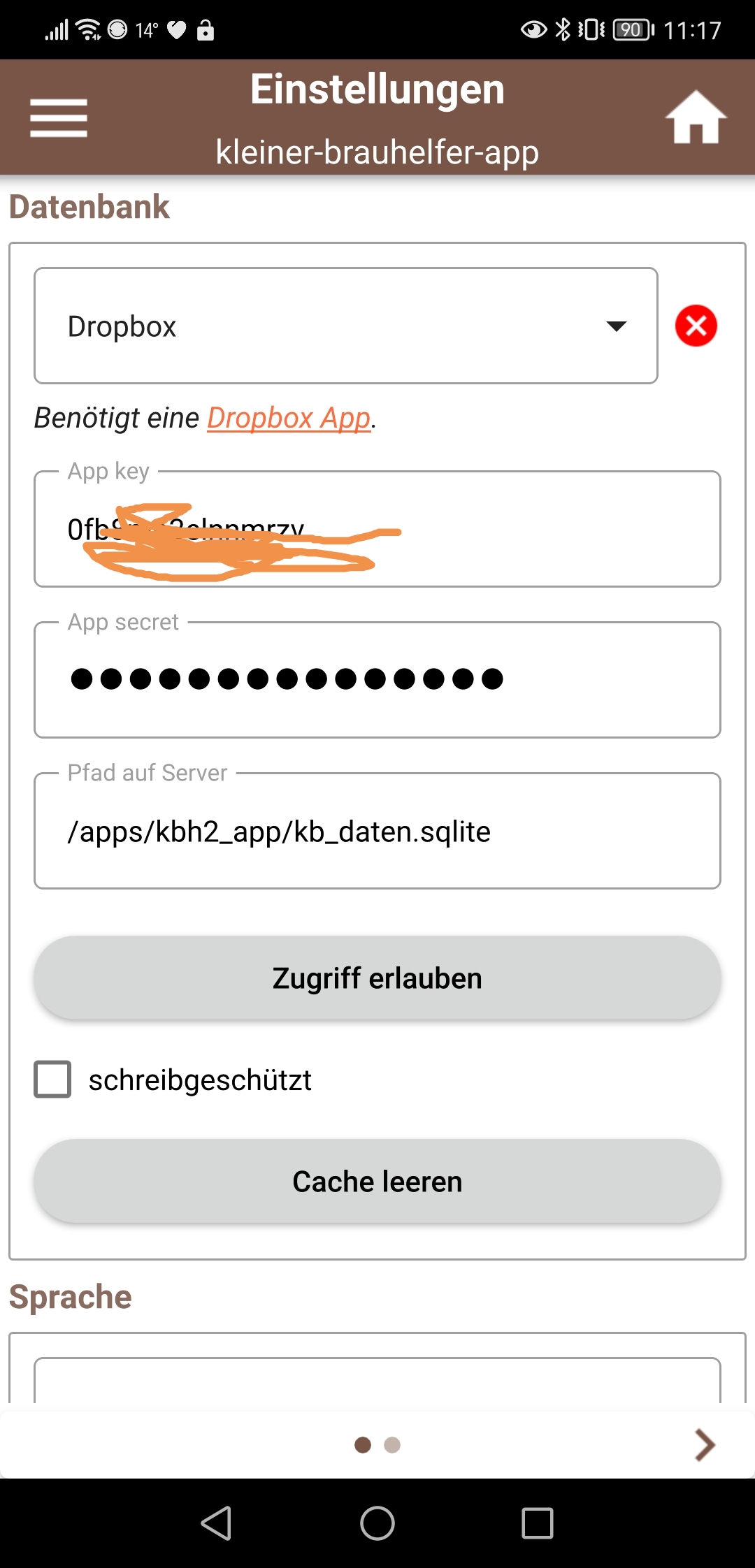This screenshot has width=755, height=1568.
Task: Edit the Pfad auf Server field
Action: tap(377, 832)
